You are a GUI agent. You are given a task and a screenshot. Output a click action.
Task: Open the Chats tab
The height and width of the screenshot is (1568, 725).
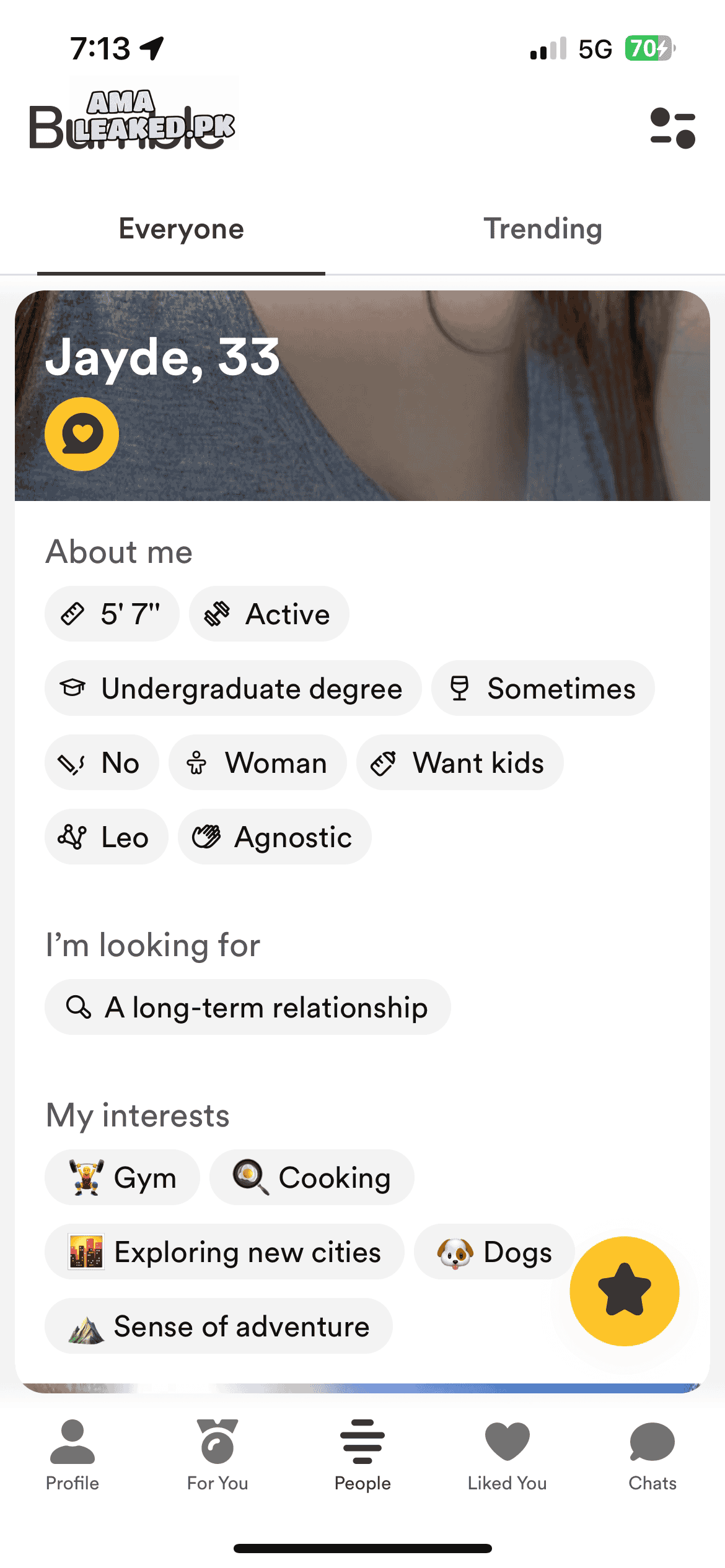[x=652, y=1455]
